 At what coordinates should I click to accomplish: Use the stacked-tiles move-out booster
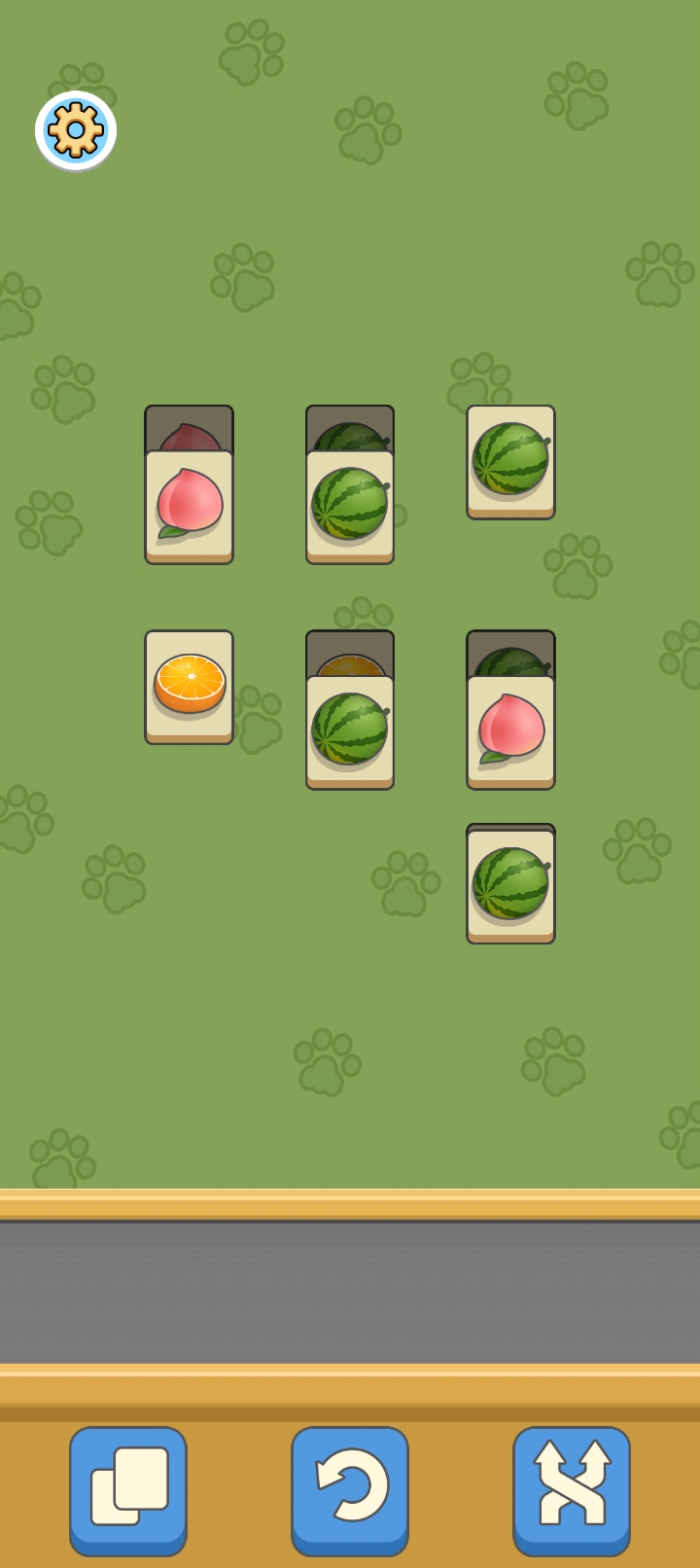click(x=128, y=1489)
